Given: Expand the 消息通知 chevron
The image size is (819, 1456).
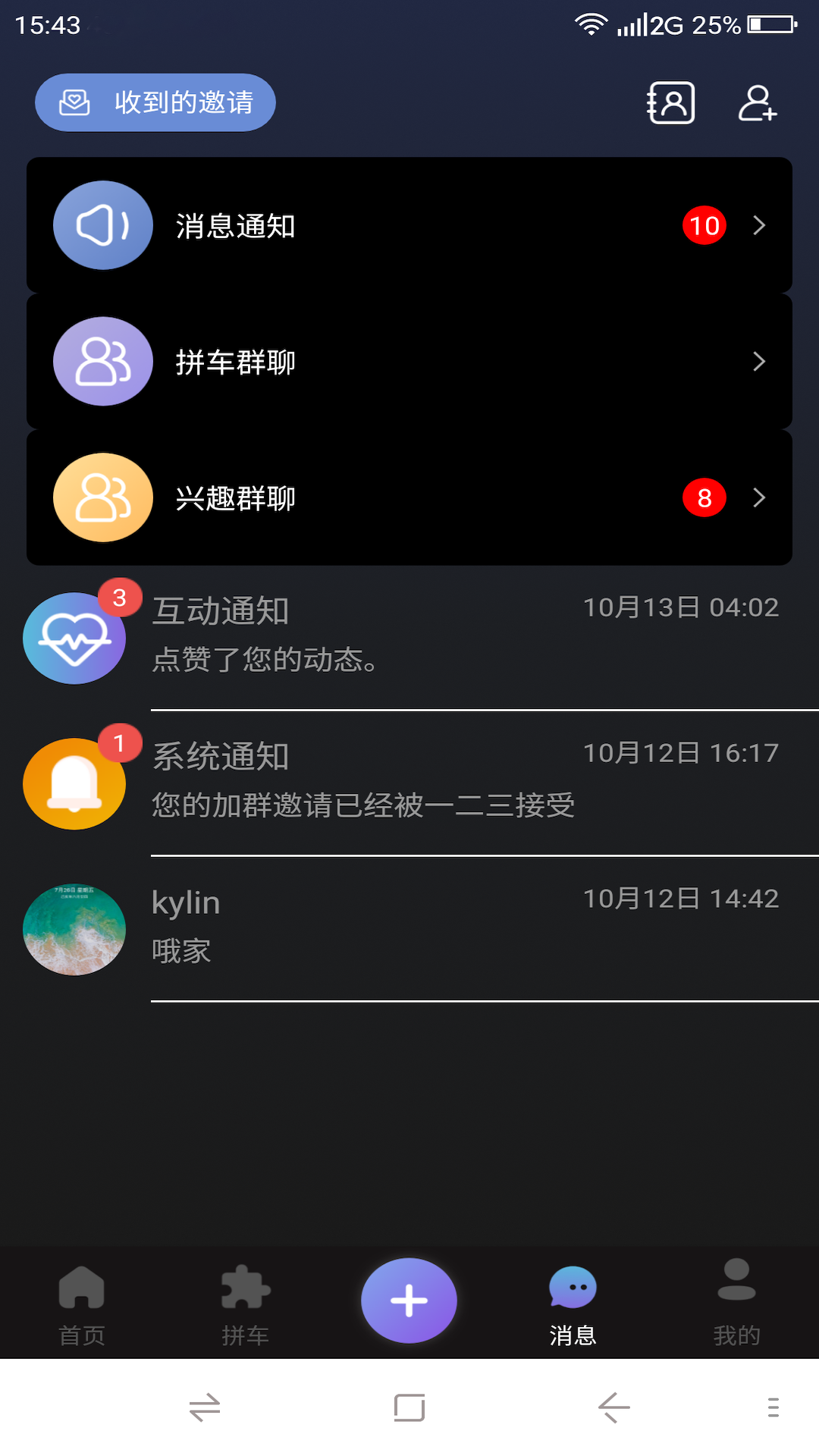Looking at the screenshot, I should (x=760, y=224).
